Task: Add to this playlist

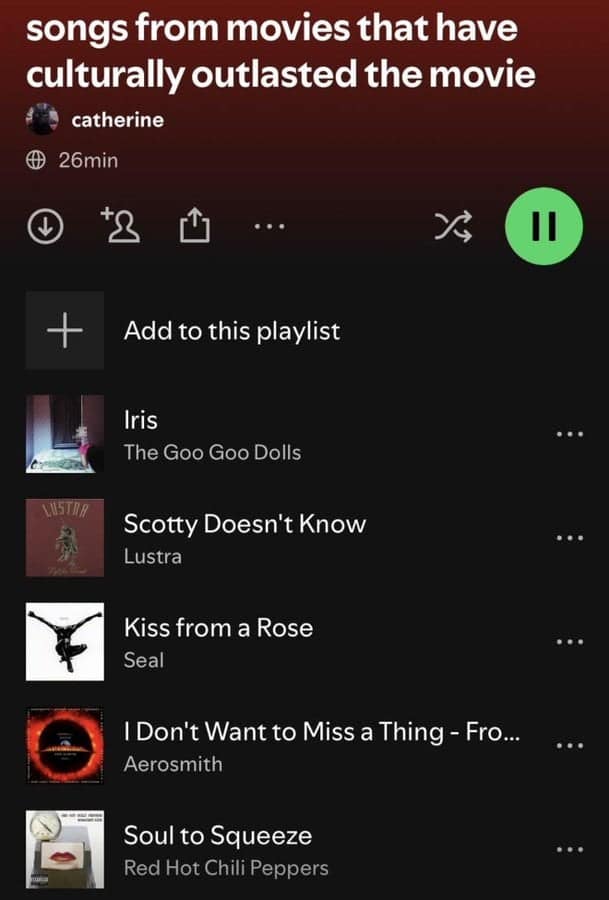Action: click(231, 331)
